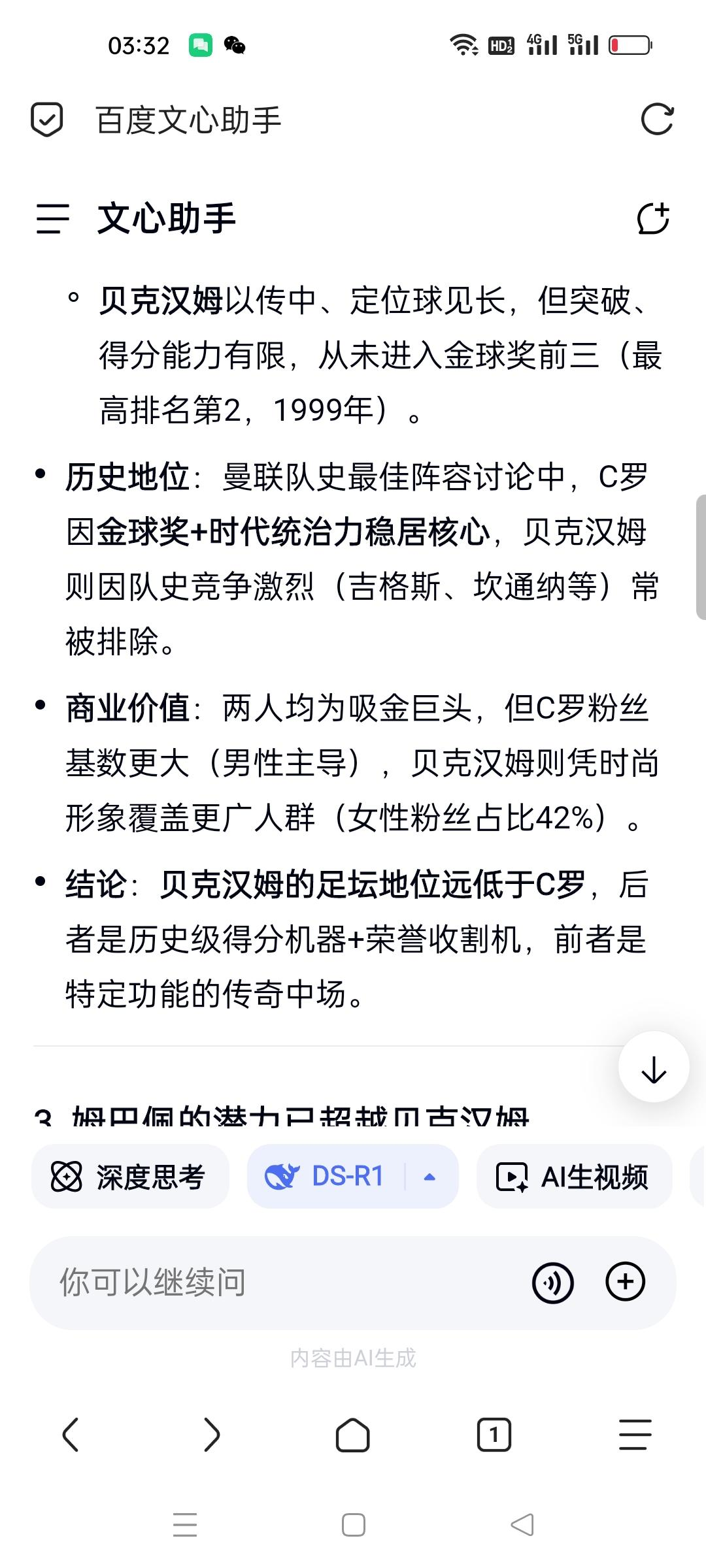Open the 文心助手 side menu
Viewport: 706px width, 1568px height.
pos(52,218)
